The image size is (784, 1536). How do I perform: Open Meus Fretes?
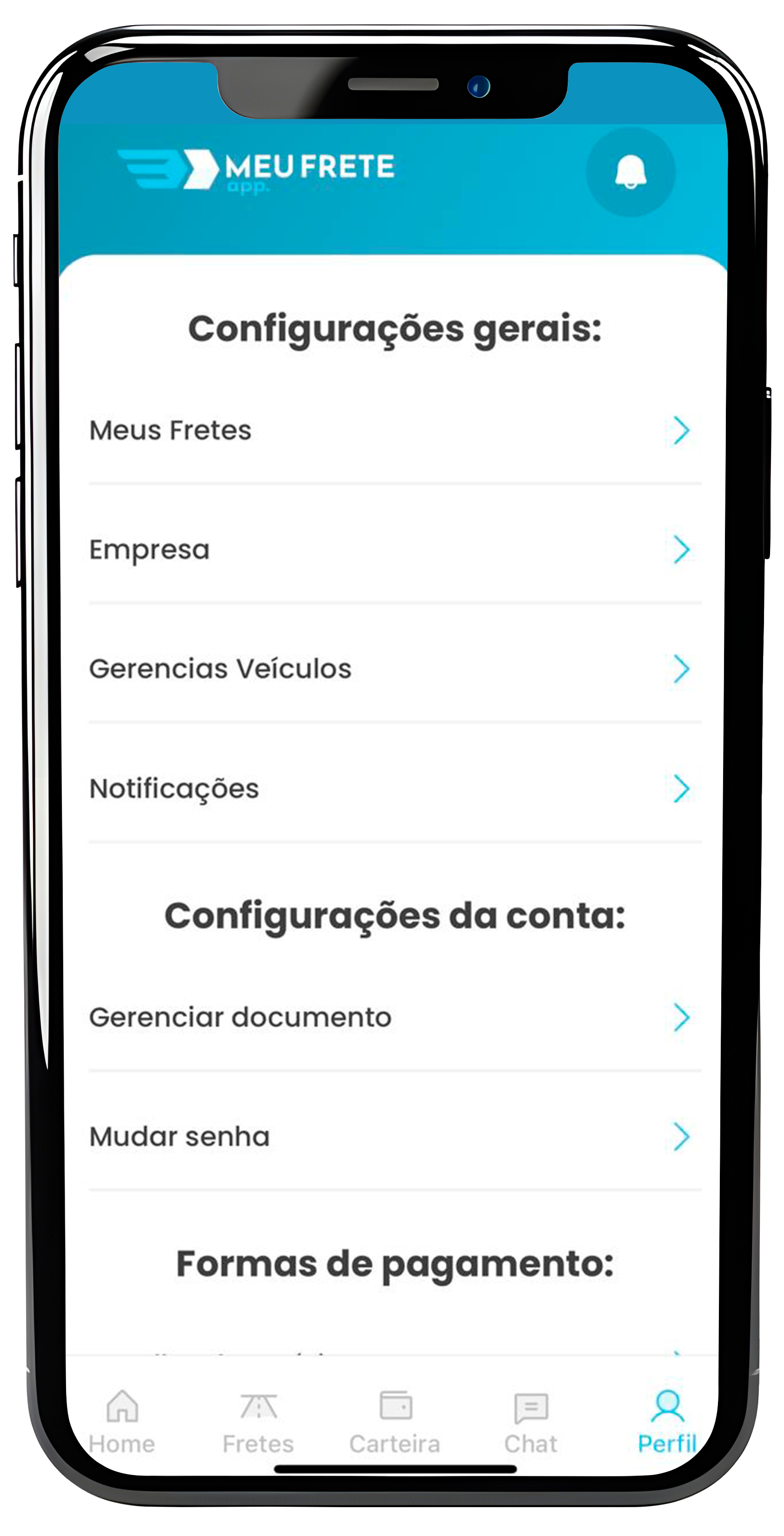click(x=393, y=431)
